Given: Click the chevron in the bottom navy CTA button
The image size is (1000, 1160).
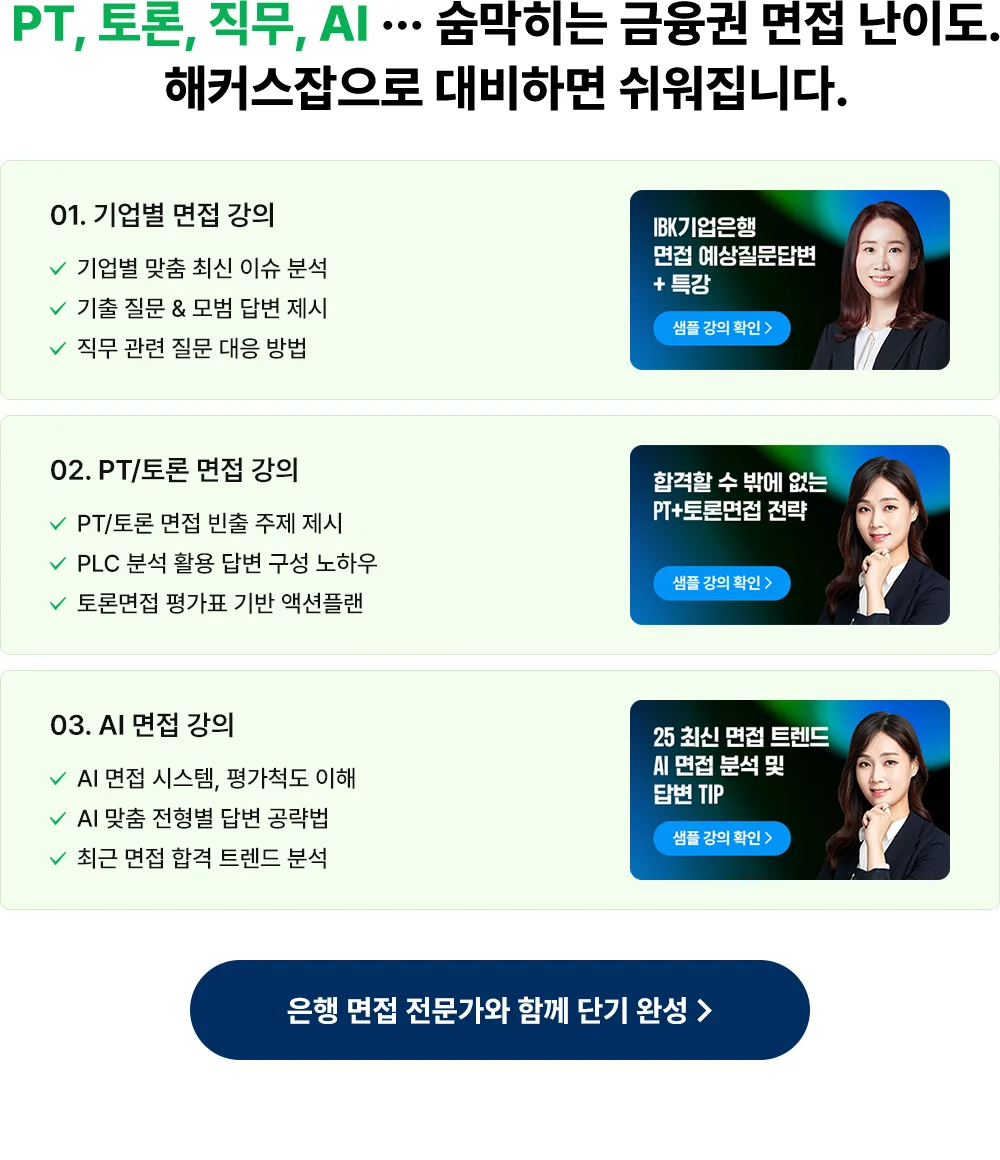Looking at the screenshot, I should pyautogui.click(x=708, y=1010).
